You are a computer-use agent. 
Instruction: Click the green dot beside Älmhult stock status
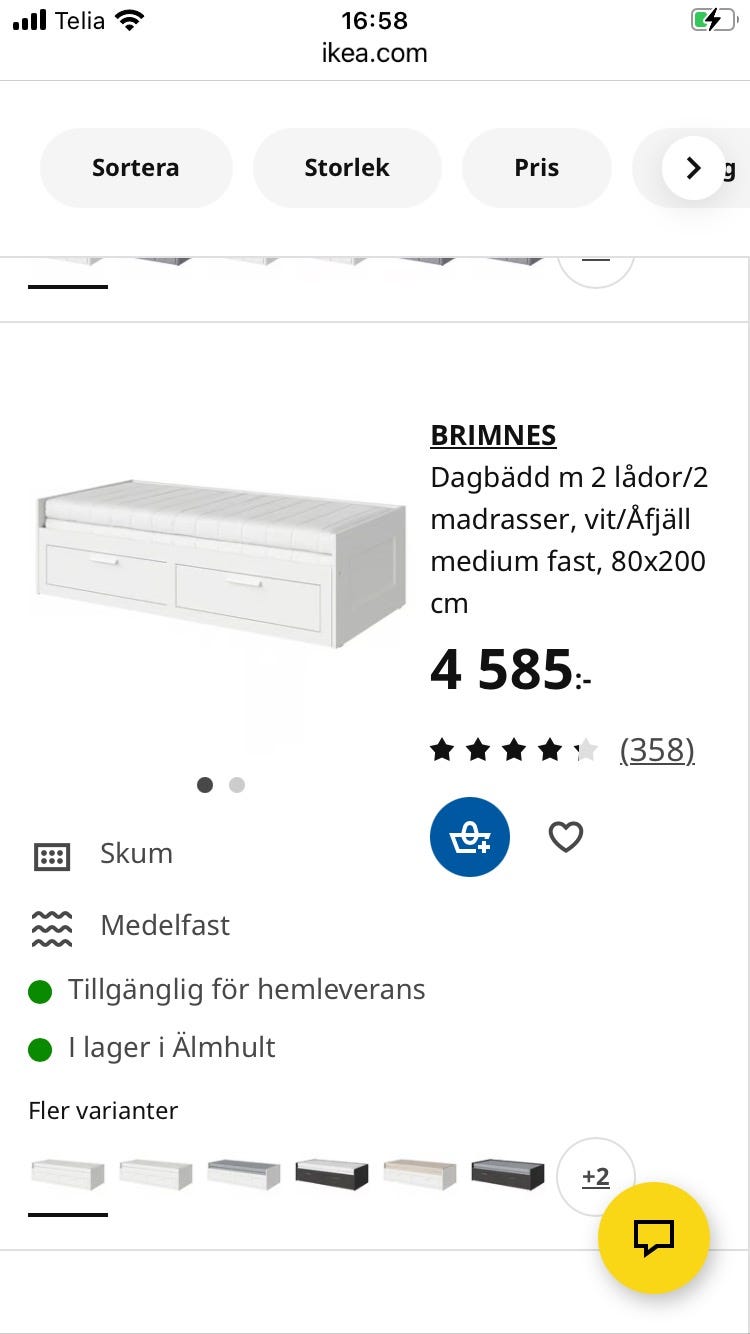(40, 1049)
